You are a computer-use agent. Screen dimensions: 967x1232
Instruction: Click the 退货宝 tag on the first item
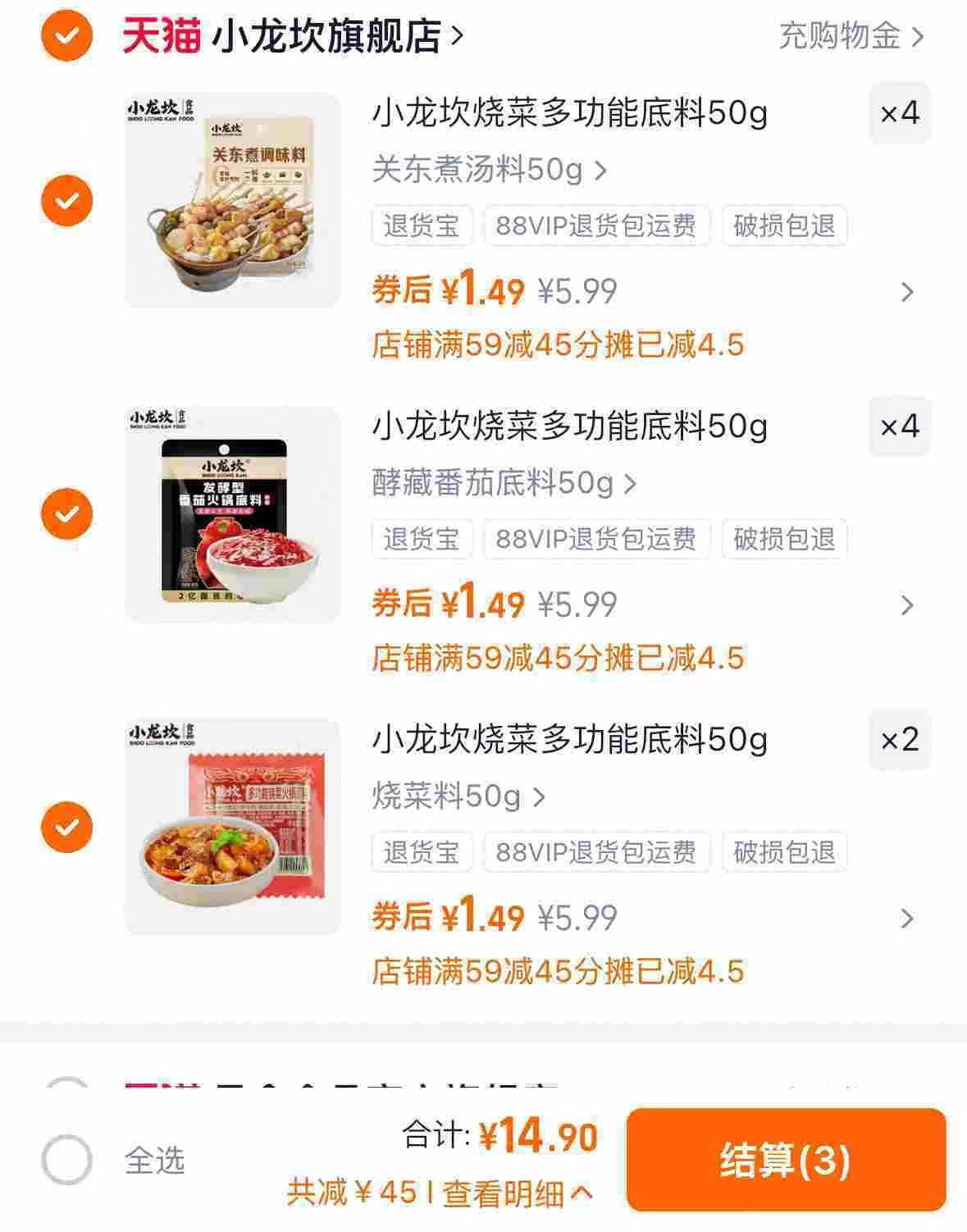coord(421,227)
